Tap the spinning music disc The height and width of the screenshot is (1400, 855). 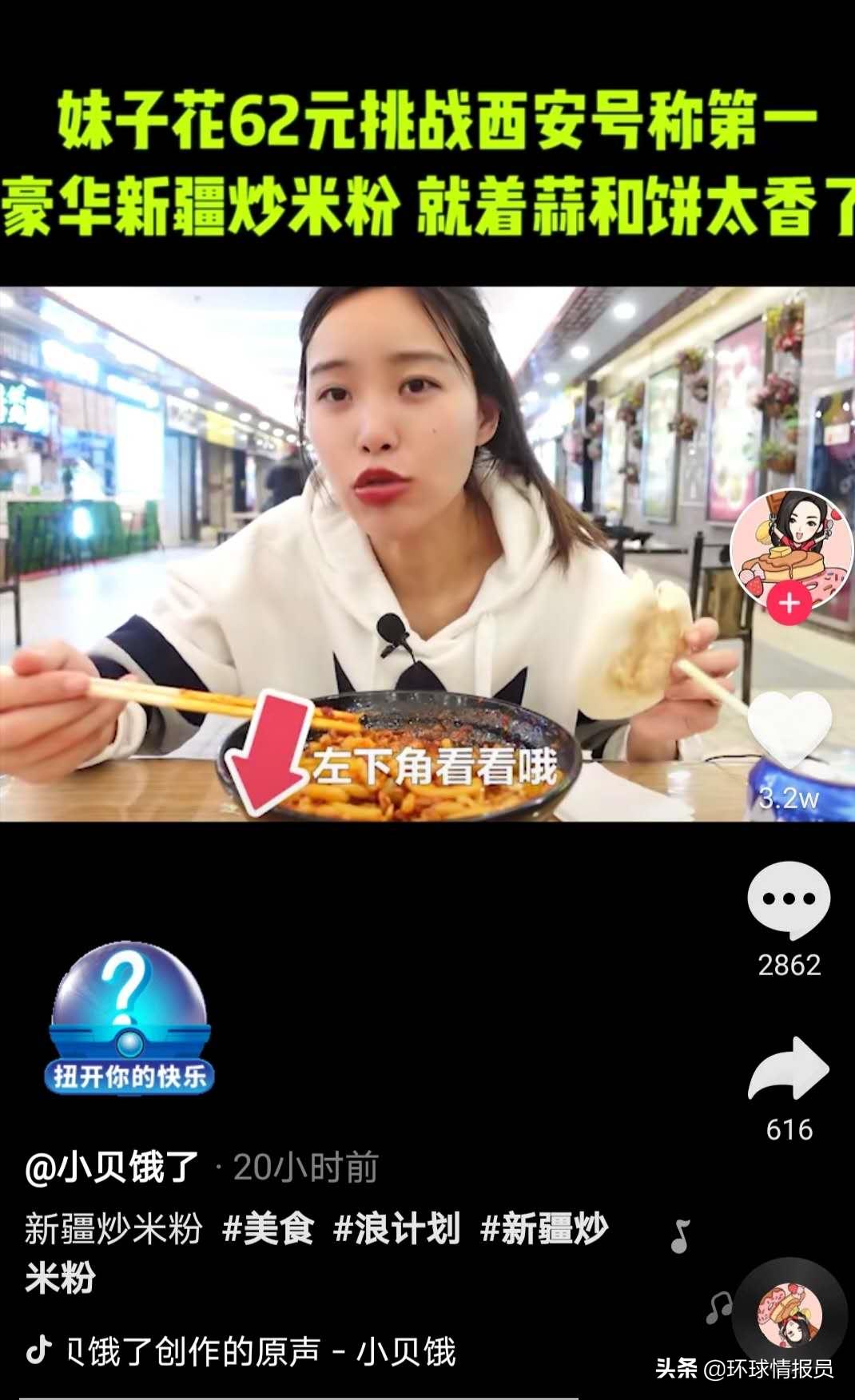coord(789,1315)
